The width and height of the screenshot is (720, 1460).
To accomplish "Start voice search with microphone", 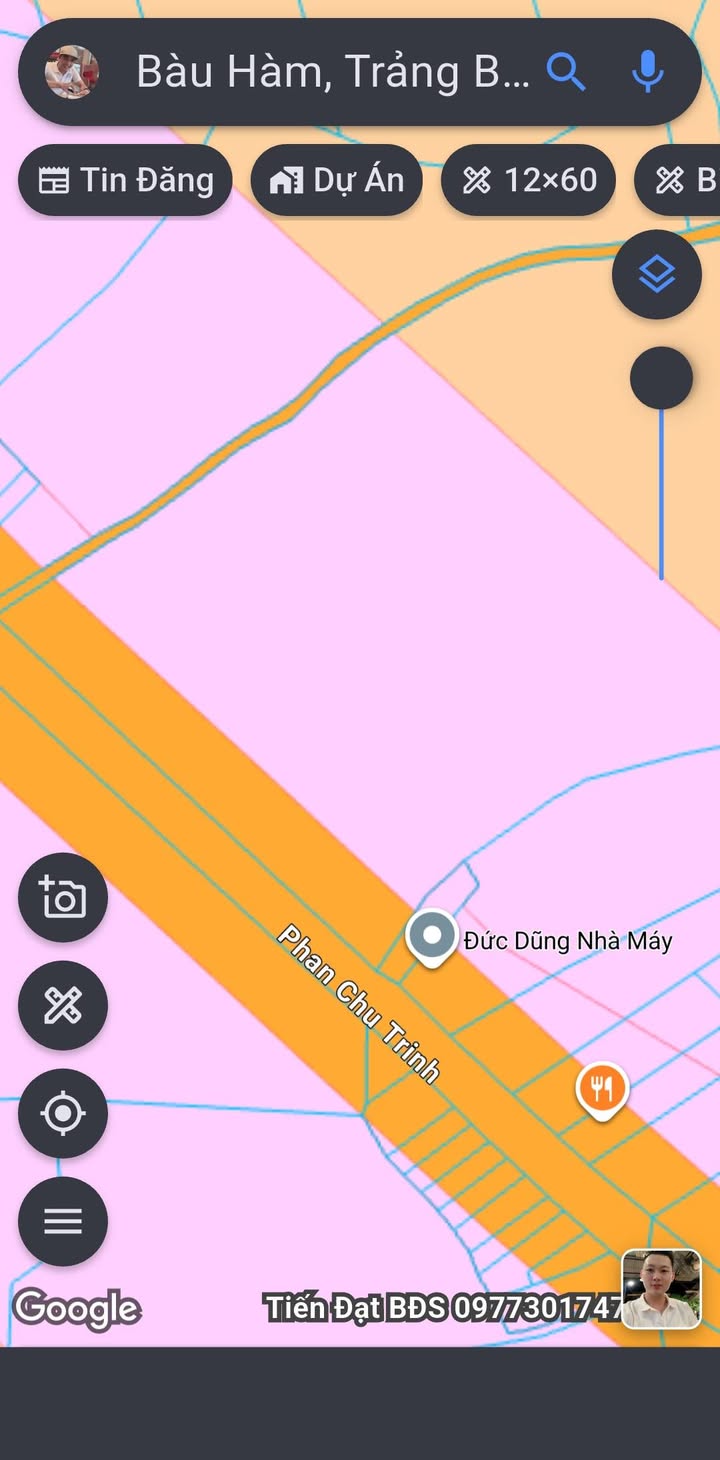I will pos(648,72).
